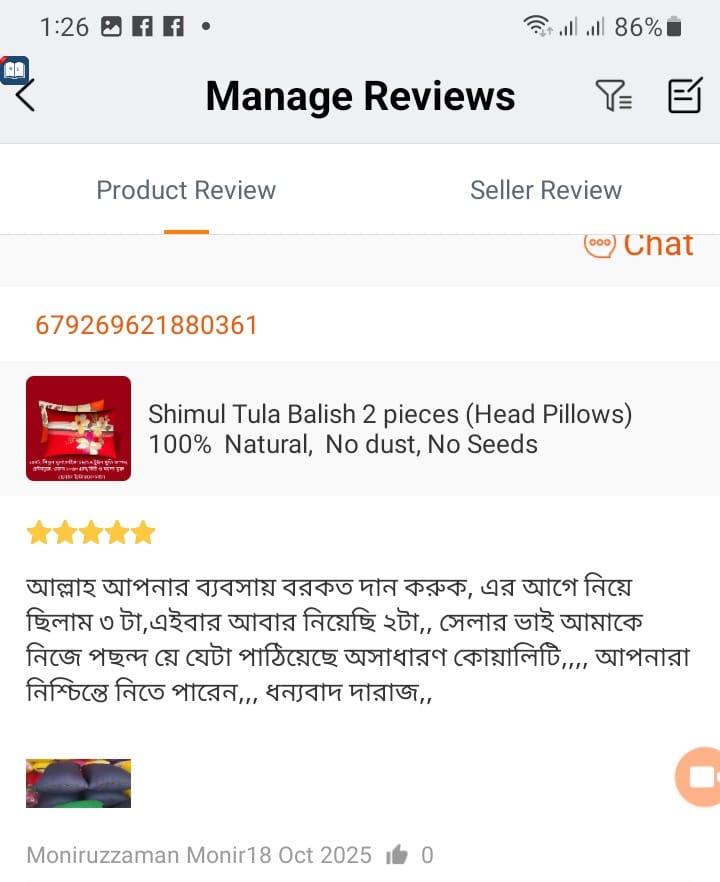Open the Shimul Tula Balish product image
The image size is (720, 882).
point(79,428)
